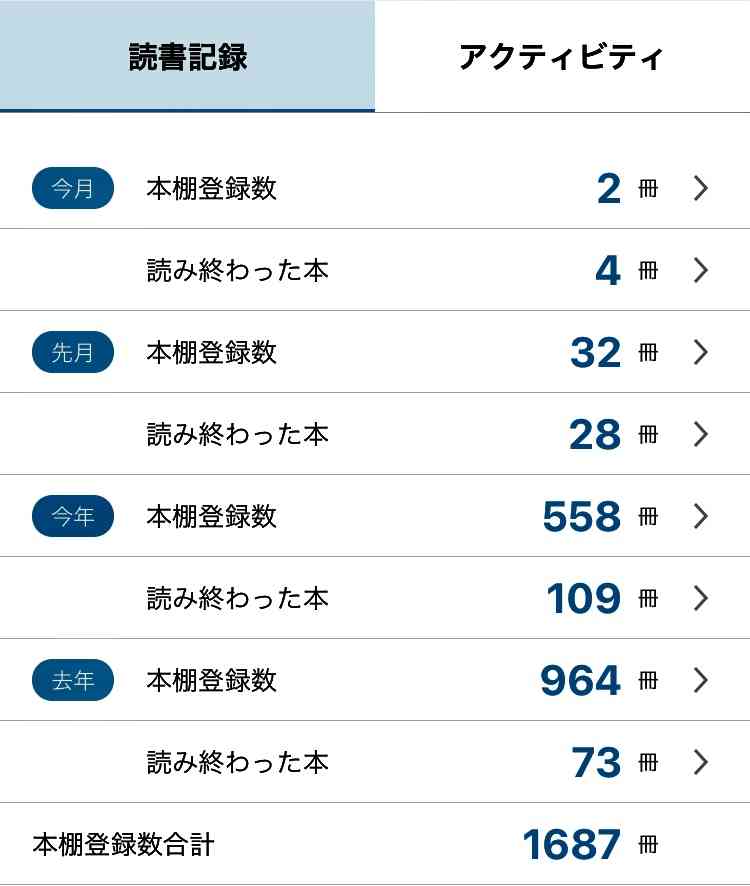Select the 去年 period badge
The width and height of the screenshot is (750, 886).
(72, 680)
